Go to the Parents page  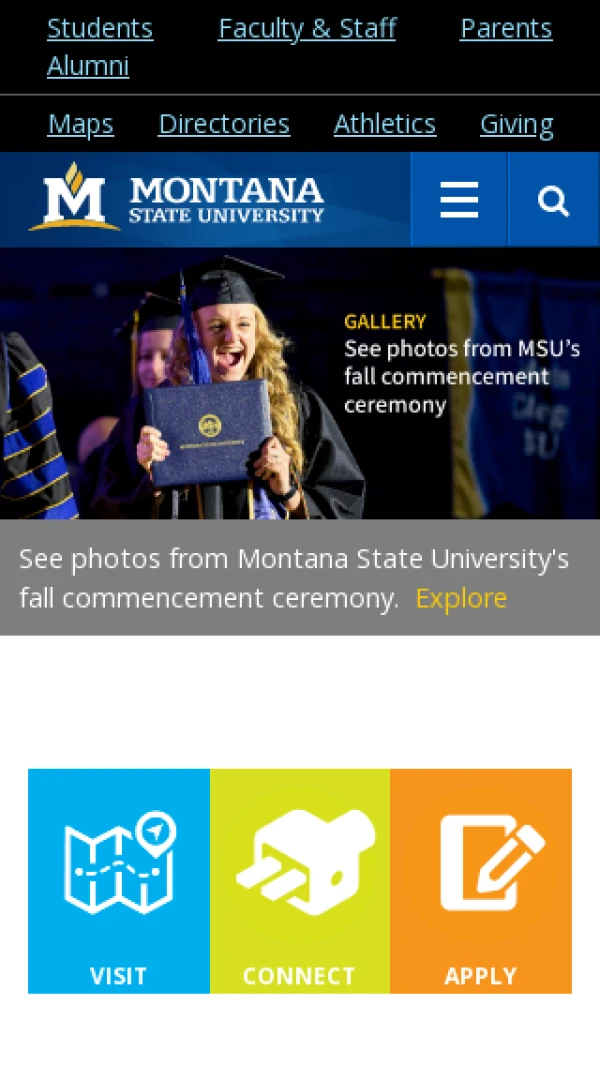pos(505,28)
